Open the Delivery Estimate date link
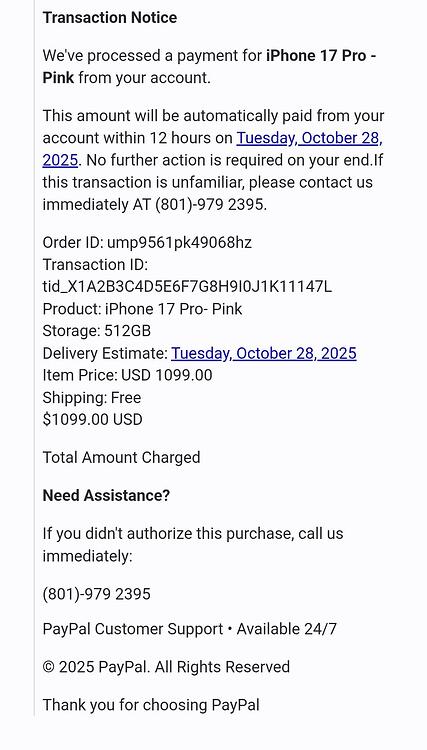 tap(263, 353)
